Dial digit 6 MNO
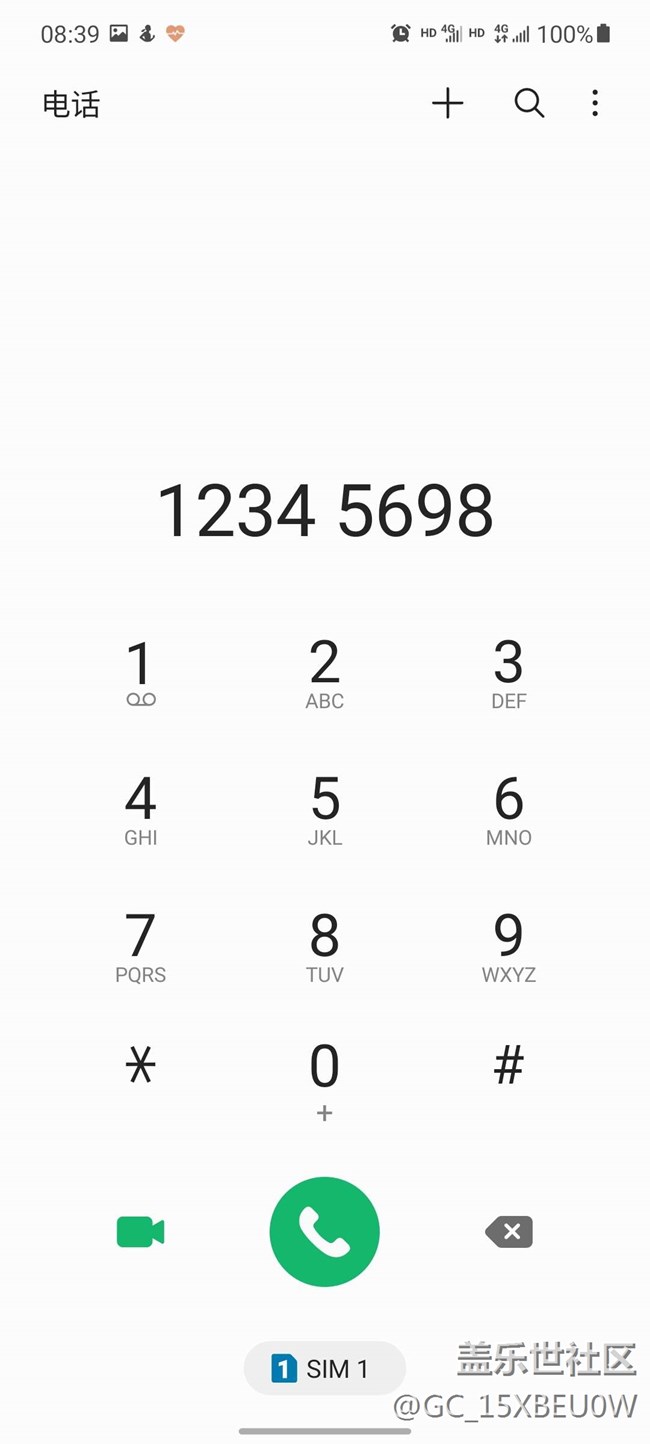Screen dimensions: 650x1444 coord(508,810)
